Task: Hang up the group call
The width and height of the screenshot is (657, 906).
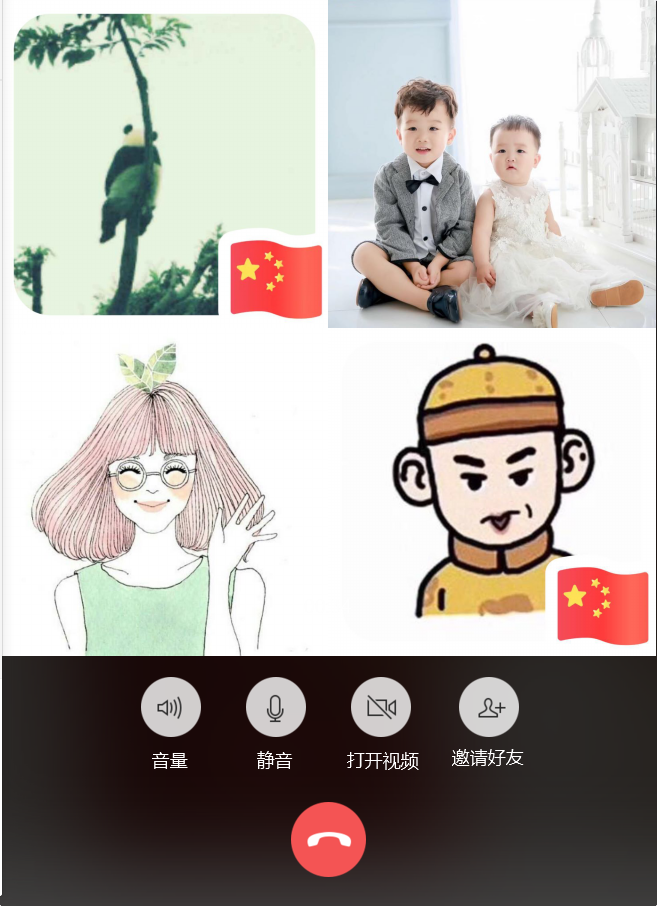Action: tap(328, 840)
